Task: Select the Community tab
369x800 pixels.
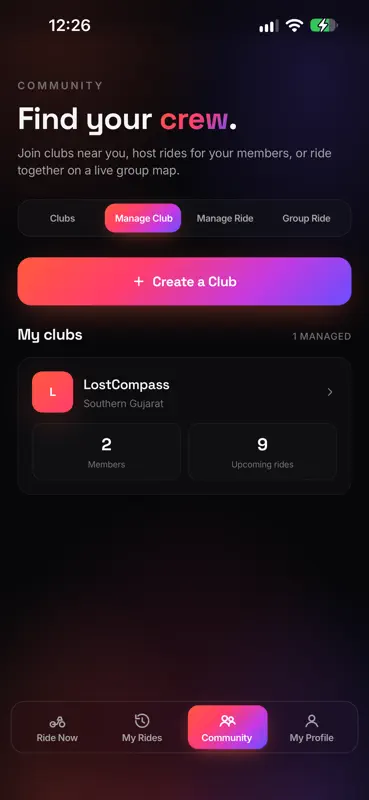Action: click(x=227, y=728)
